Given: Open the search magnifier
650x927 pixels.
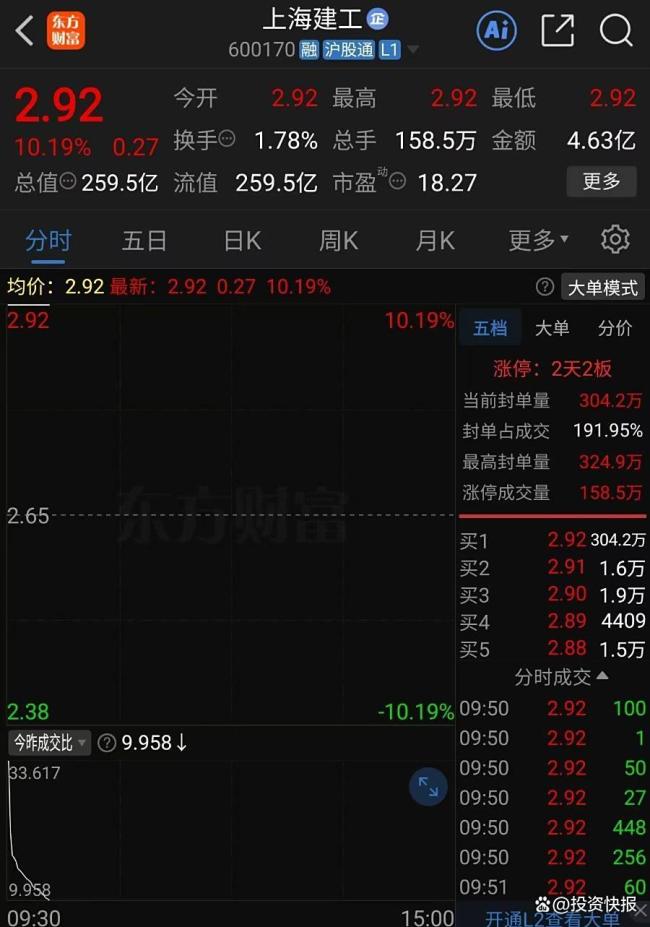Looking at the screenshot, I should 616,31.
